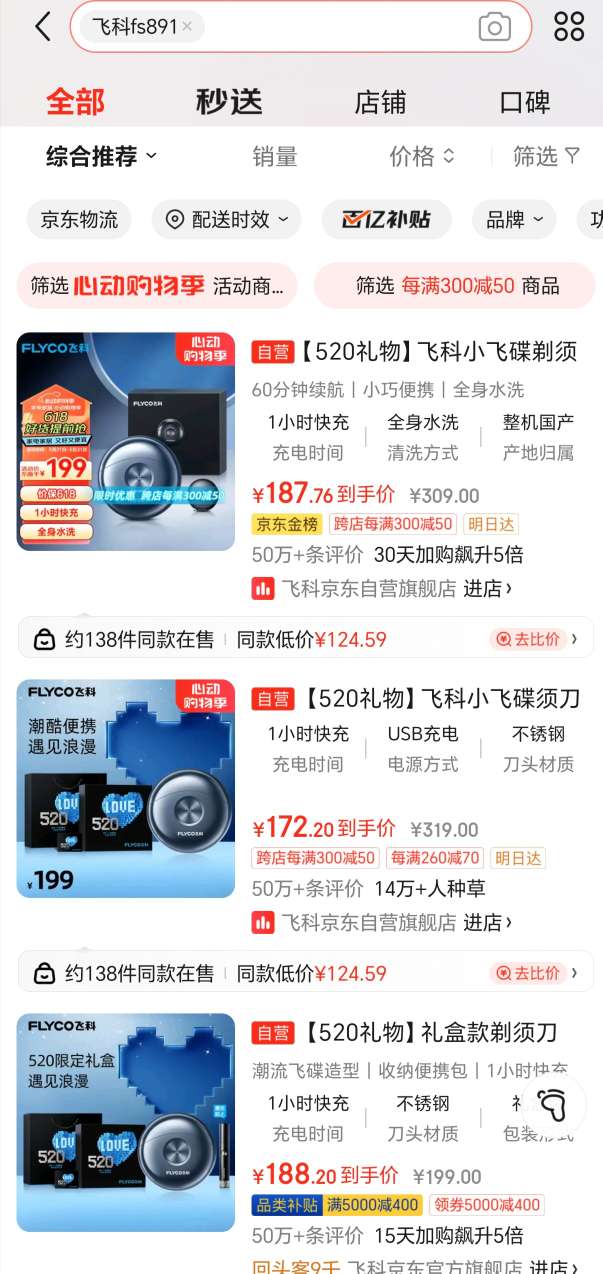Go back using the top arrow
Viewport: 603px width, 1274px height.
(x=42, y=27)
